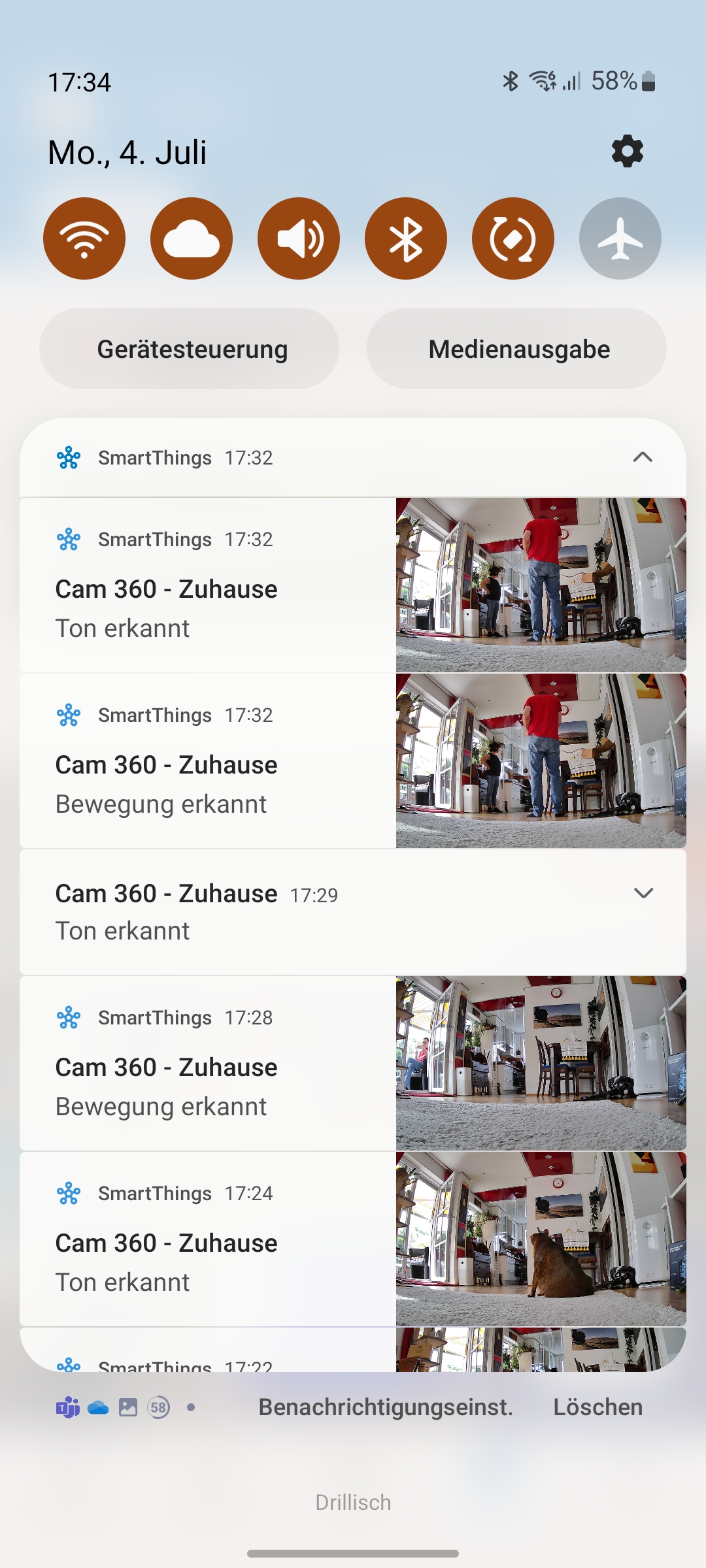Toggle the cloud quick setting

(192, 238)
